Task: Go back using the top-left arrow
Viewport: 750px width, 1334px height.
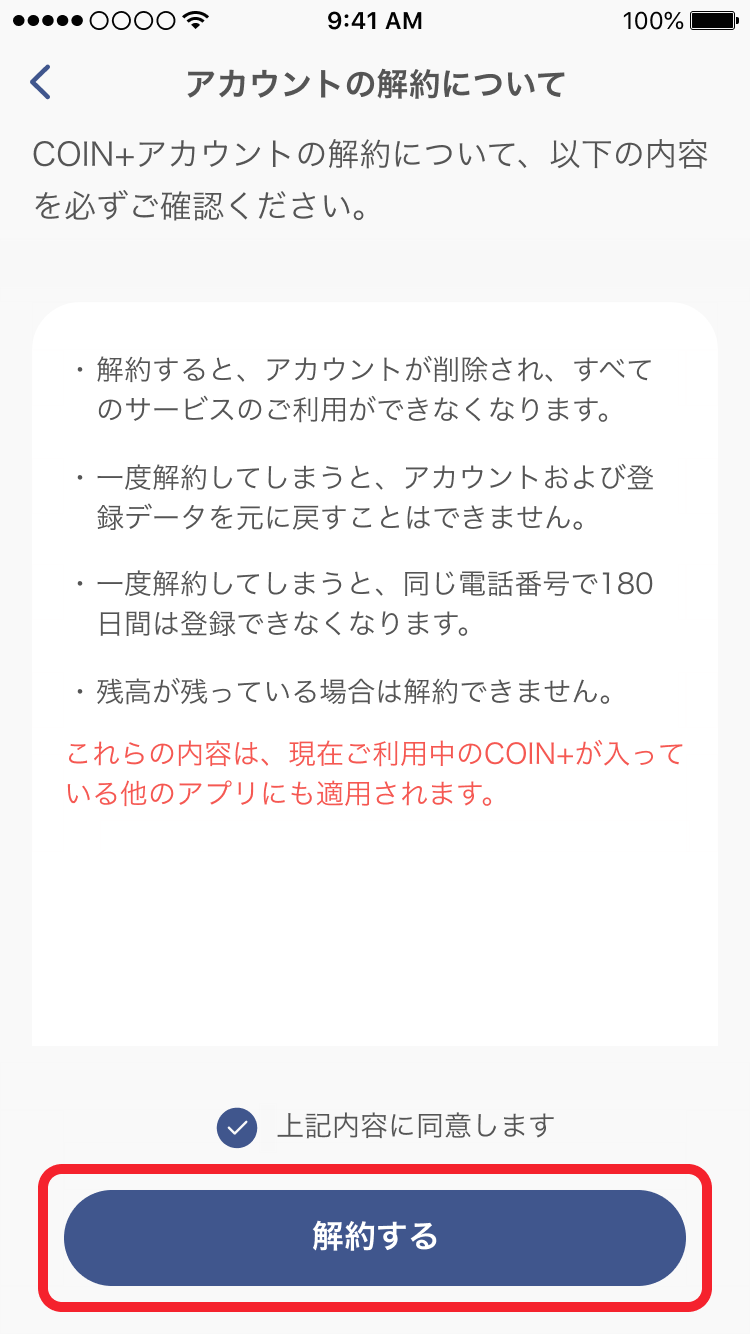Action: (41, 83)
